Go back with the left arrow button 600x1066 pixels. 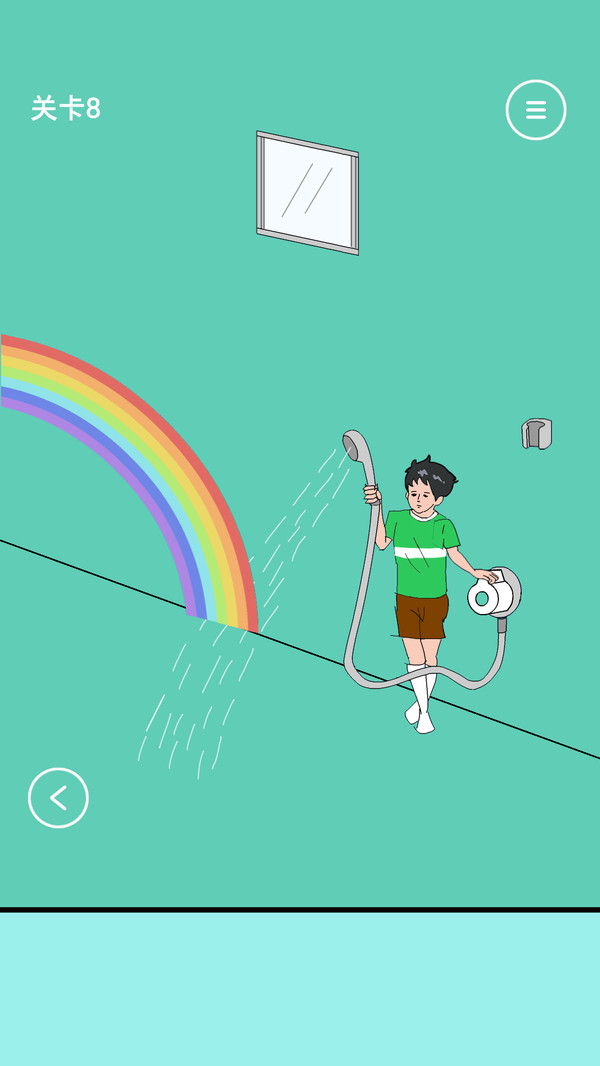coord(58,798)
